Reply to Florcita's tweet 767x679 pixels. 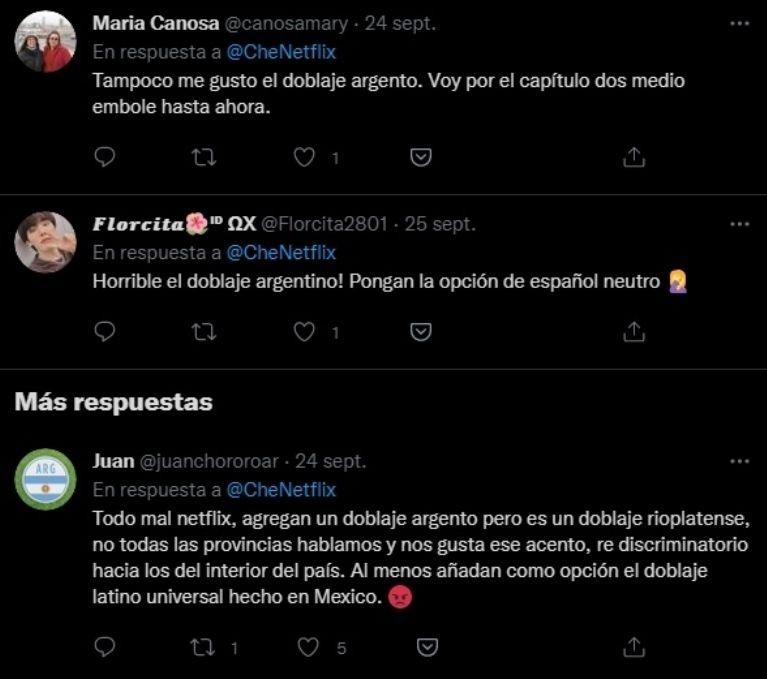(x=105, y=331)
